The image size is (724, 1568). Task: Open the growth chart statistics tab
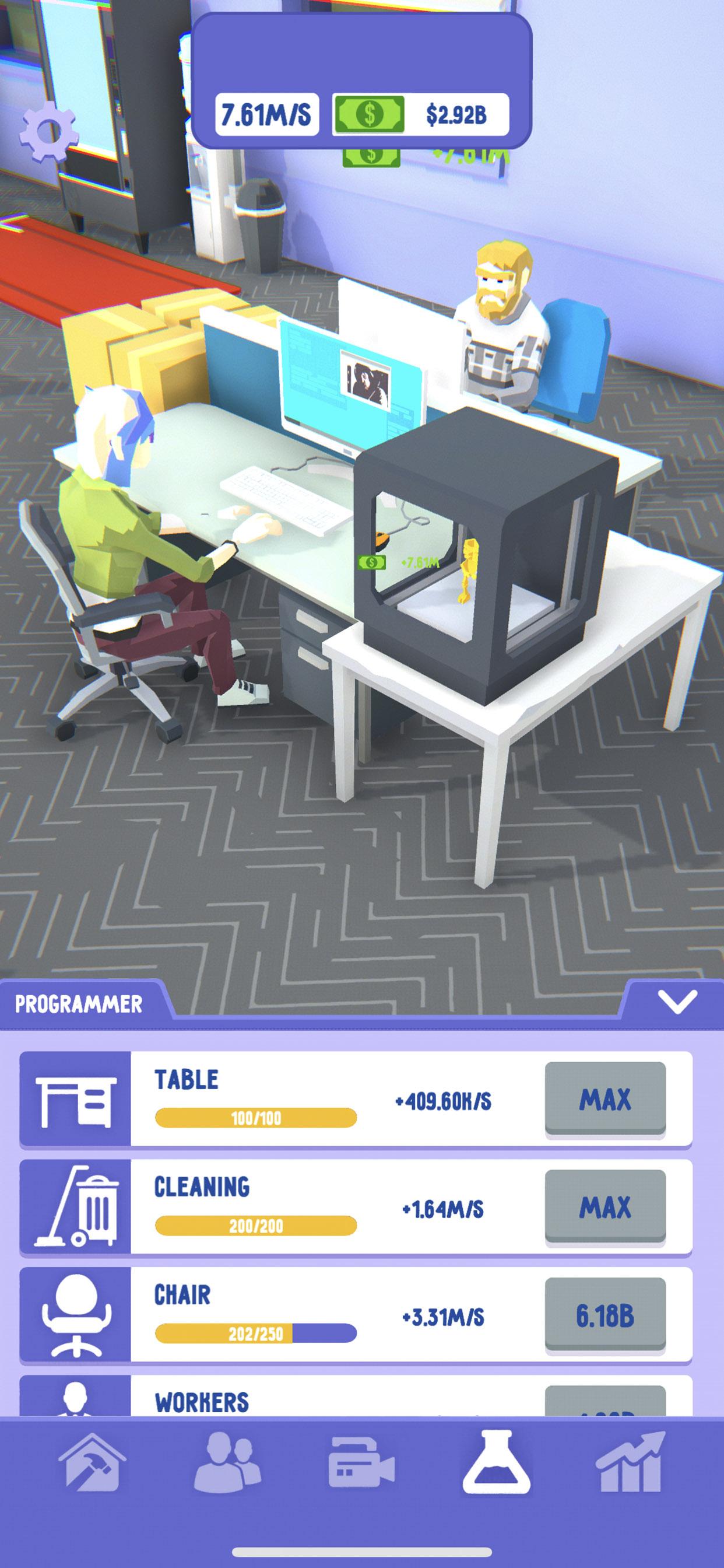[x=630, y=1462]
